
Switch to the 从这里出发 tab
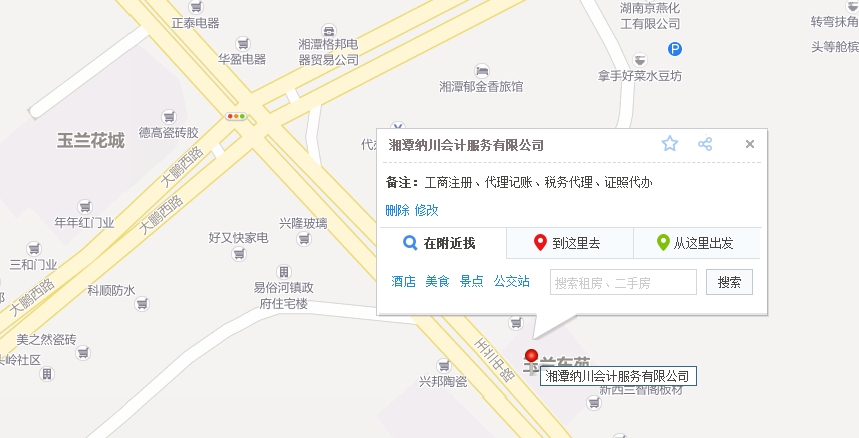point(695,243)
